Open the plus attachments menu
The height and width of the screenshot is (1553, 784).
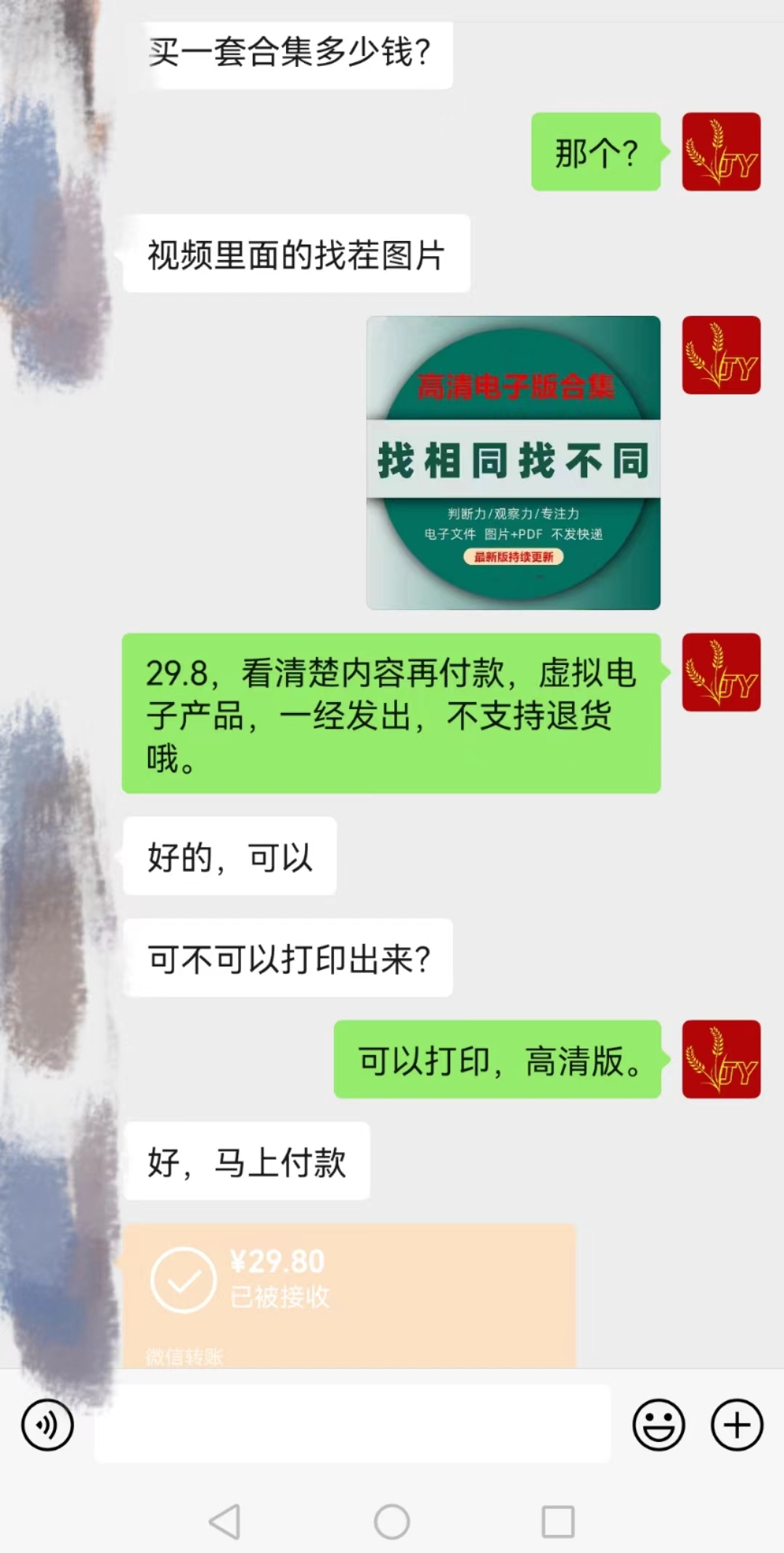tap(736, 1424)
